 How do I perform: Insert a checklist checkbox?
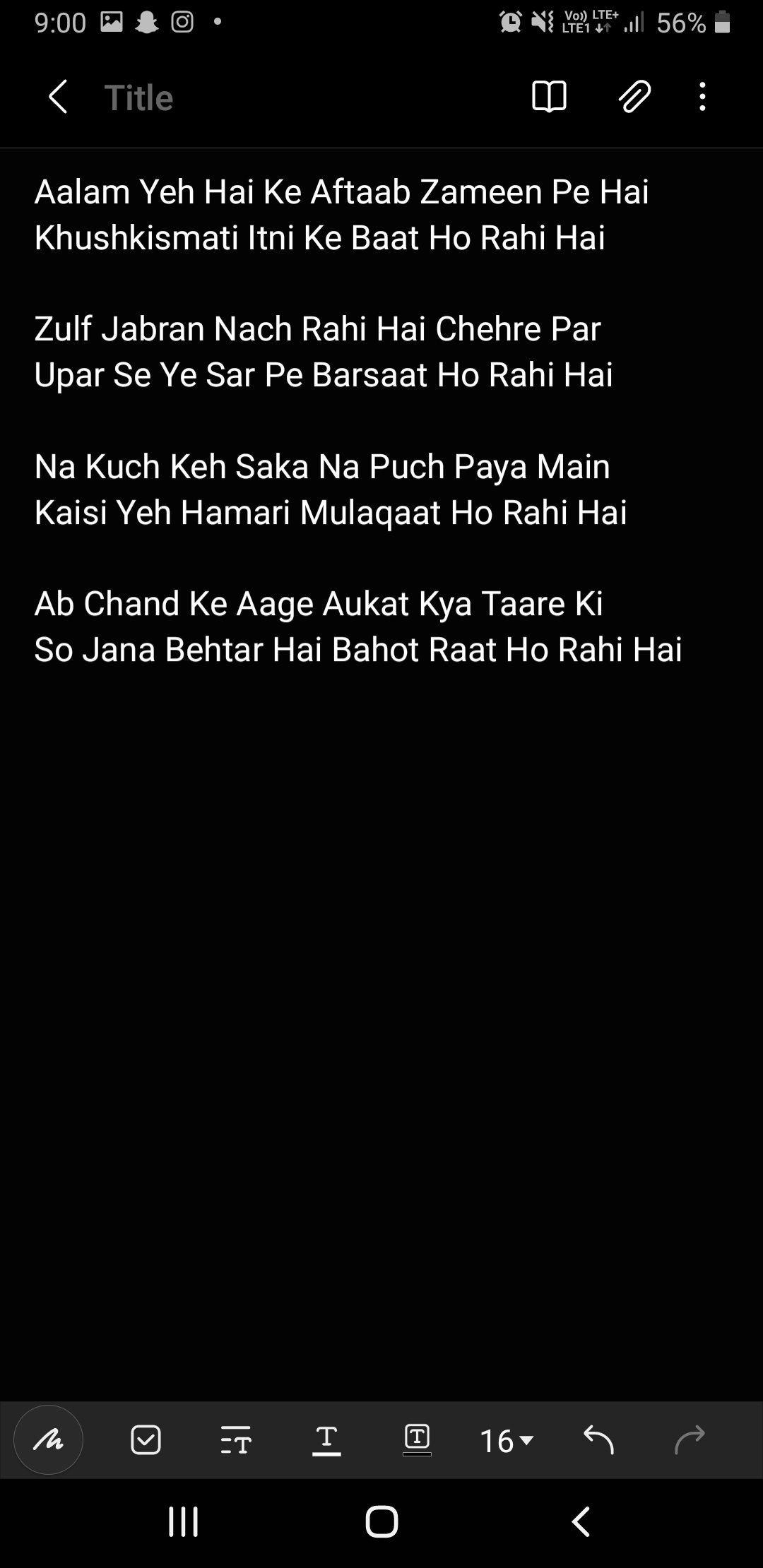pos(146,1439)
